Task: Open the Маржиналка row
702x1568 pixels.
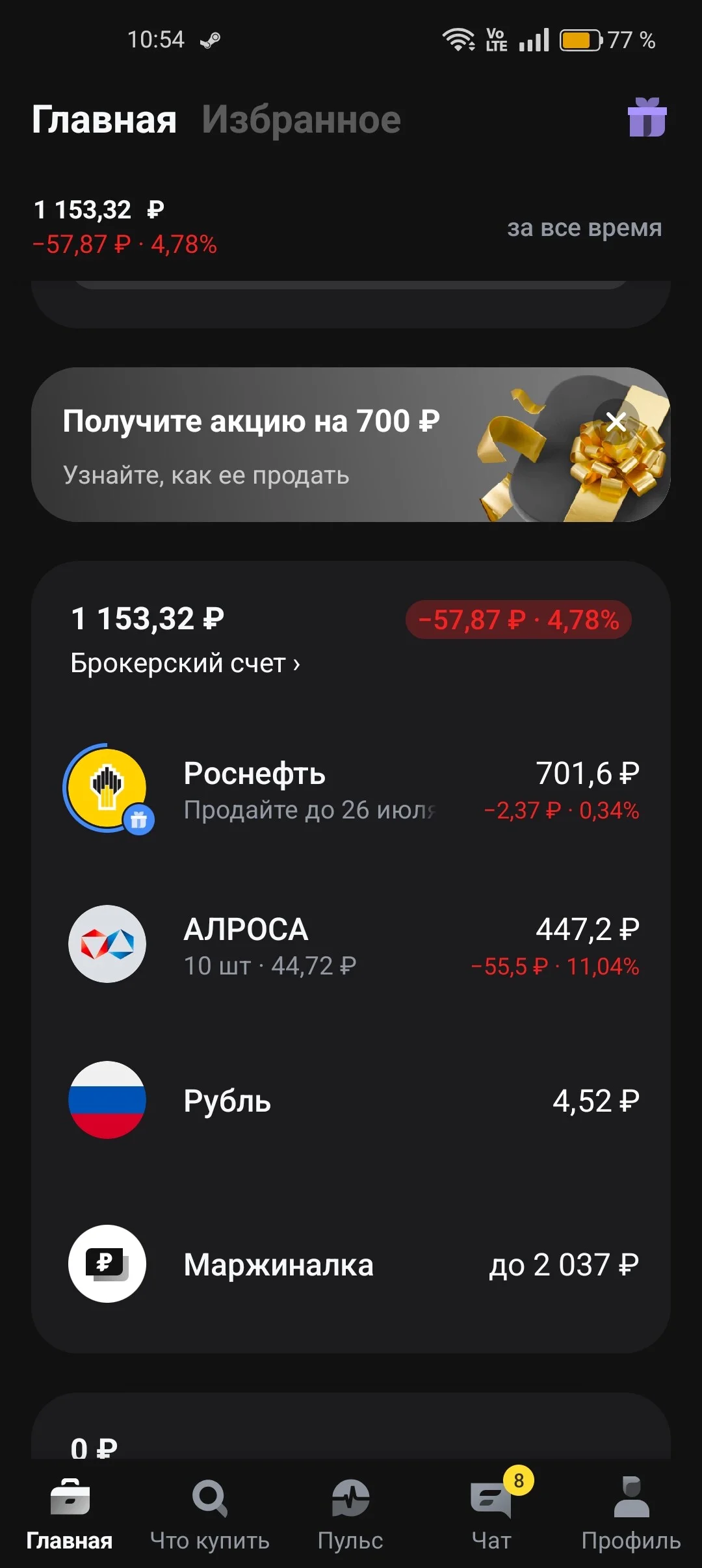Action: [351, 1264]
